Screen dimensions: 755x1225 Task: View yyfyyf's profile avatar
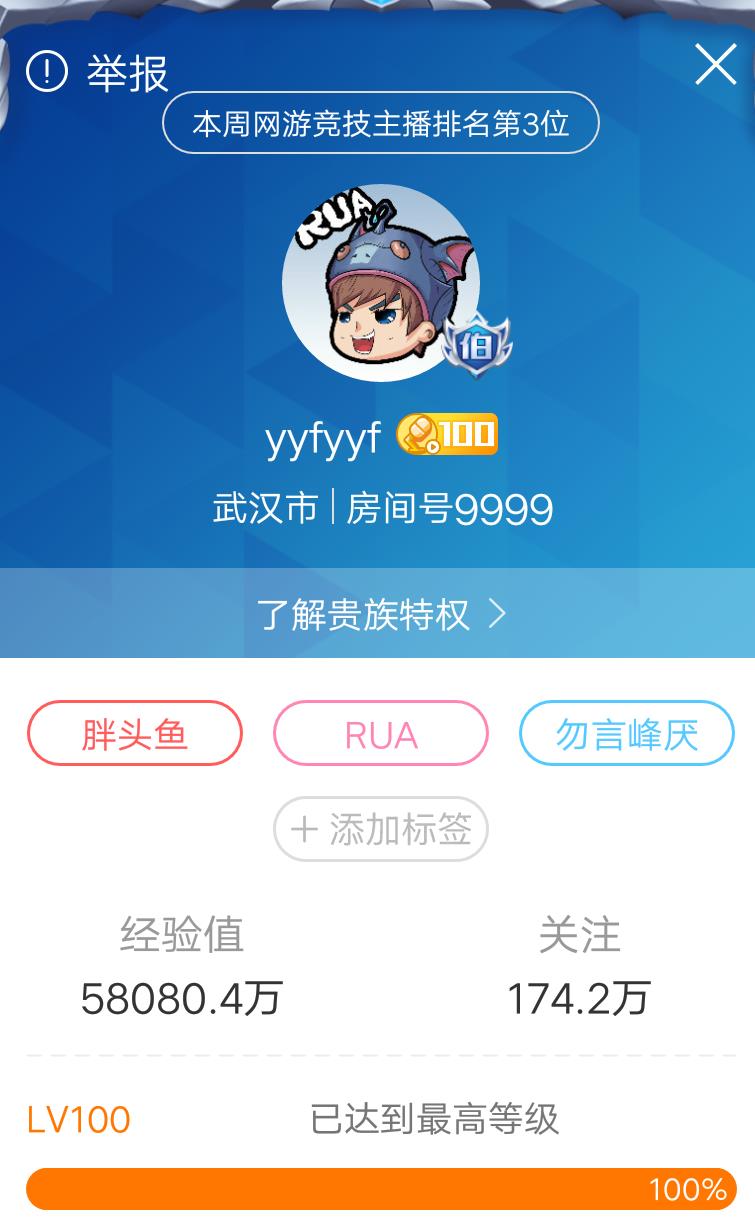click(x=380, y=283)
